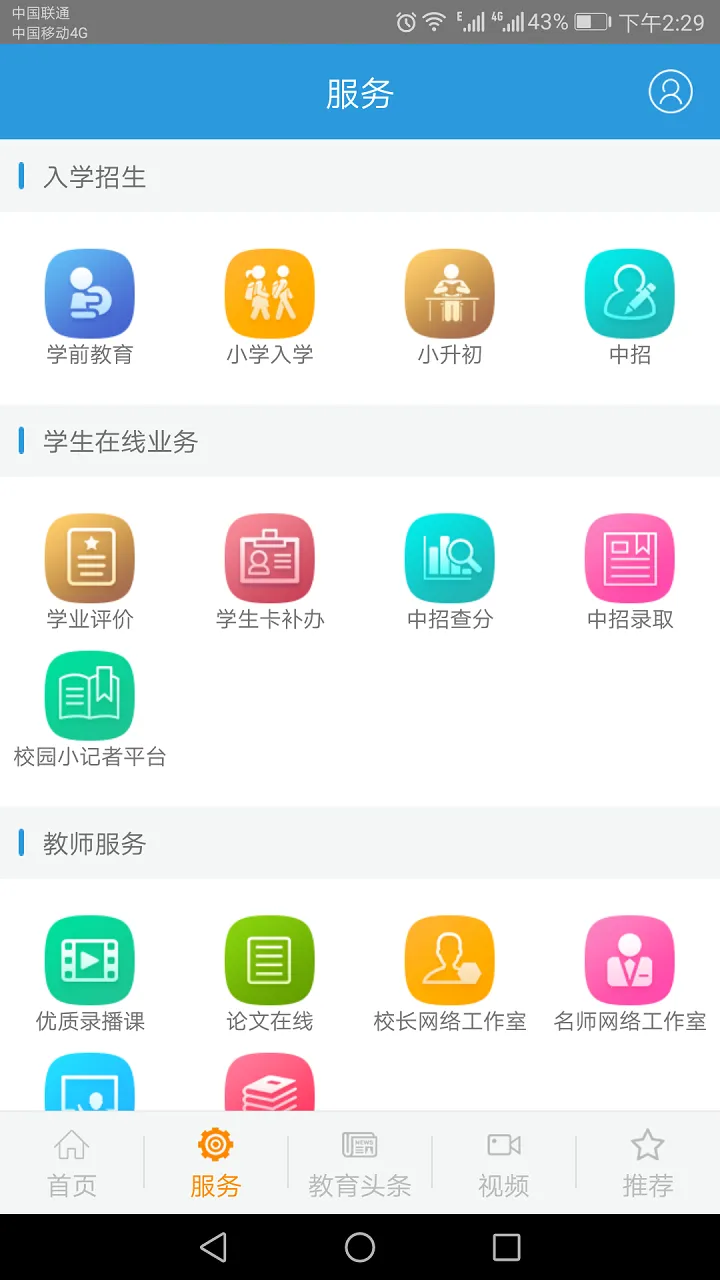
Task: Open the user profile icon
Action: tap(670, 92)
